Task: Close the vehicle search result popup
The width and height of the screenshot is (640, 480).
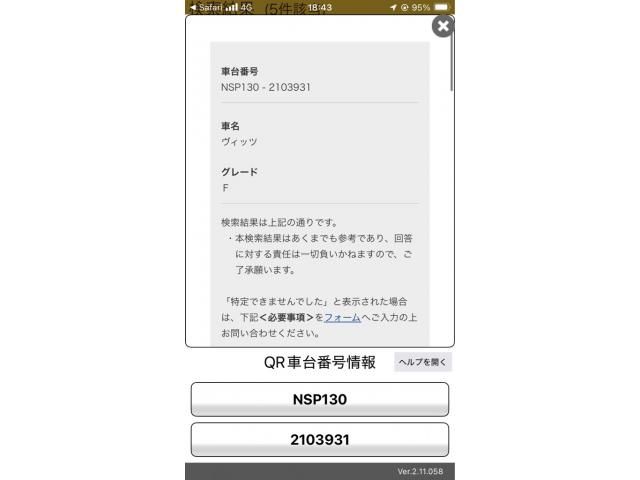Action: tap(442, 26)
